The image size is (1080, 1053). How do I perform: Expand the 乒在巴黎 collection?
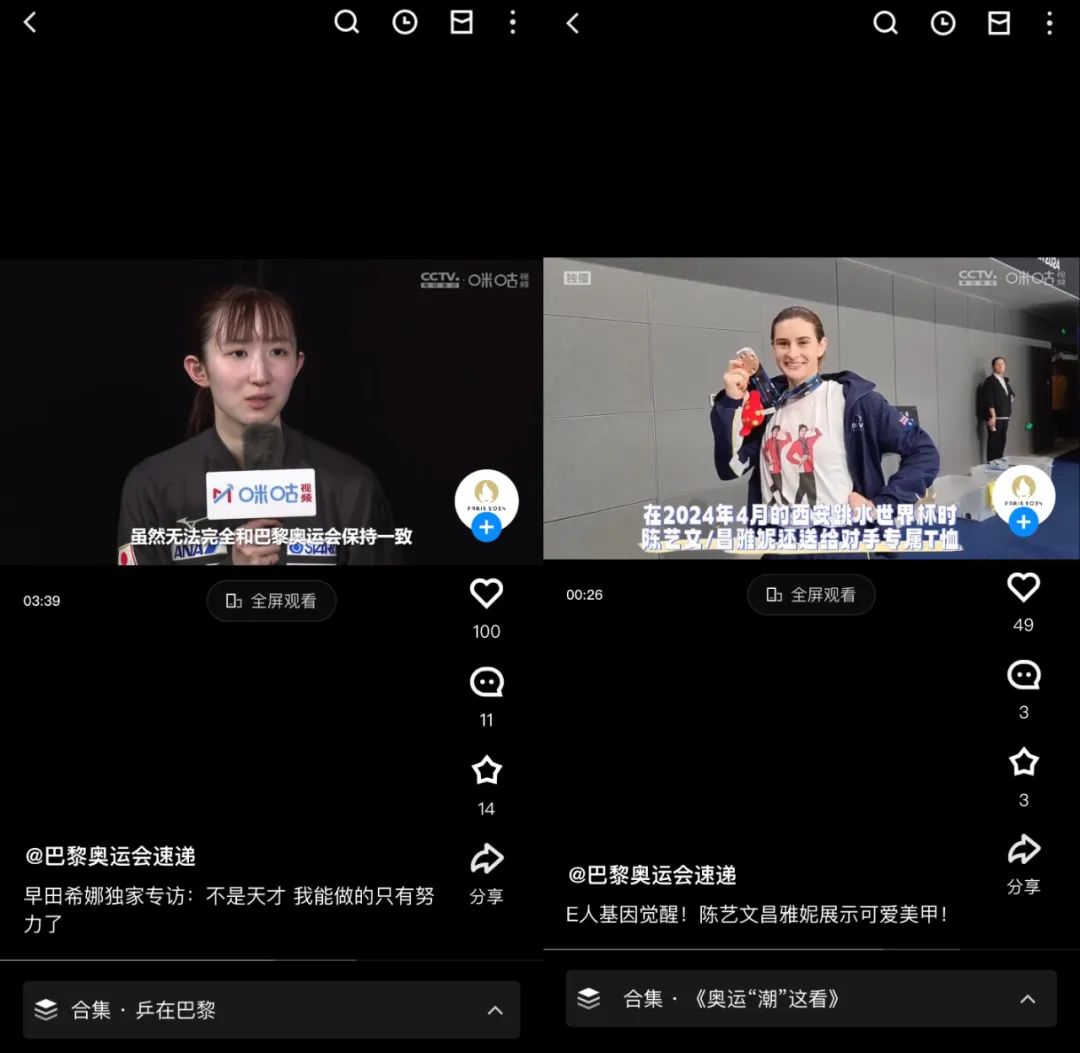pos(495,1010)
